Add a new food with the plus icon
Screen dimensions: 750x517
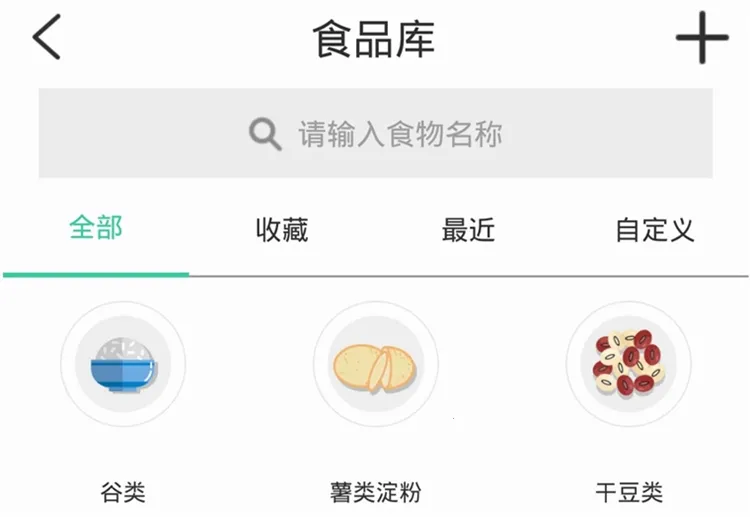pos(702,38)
